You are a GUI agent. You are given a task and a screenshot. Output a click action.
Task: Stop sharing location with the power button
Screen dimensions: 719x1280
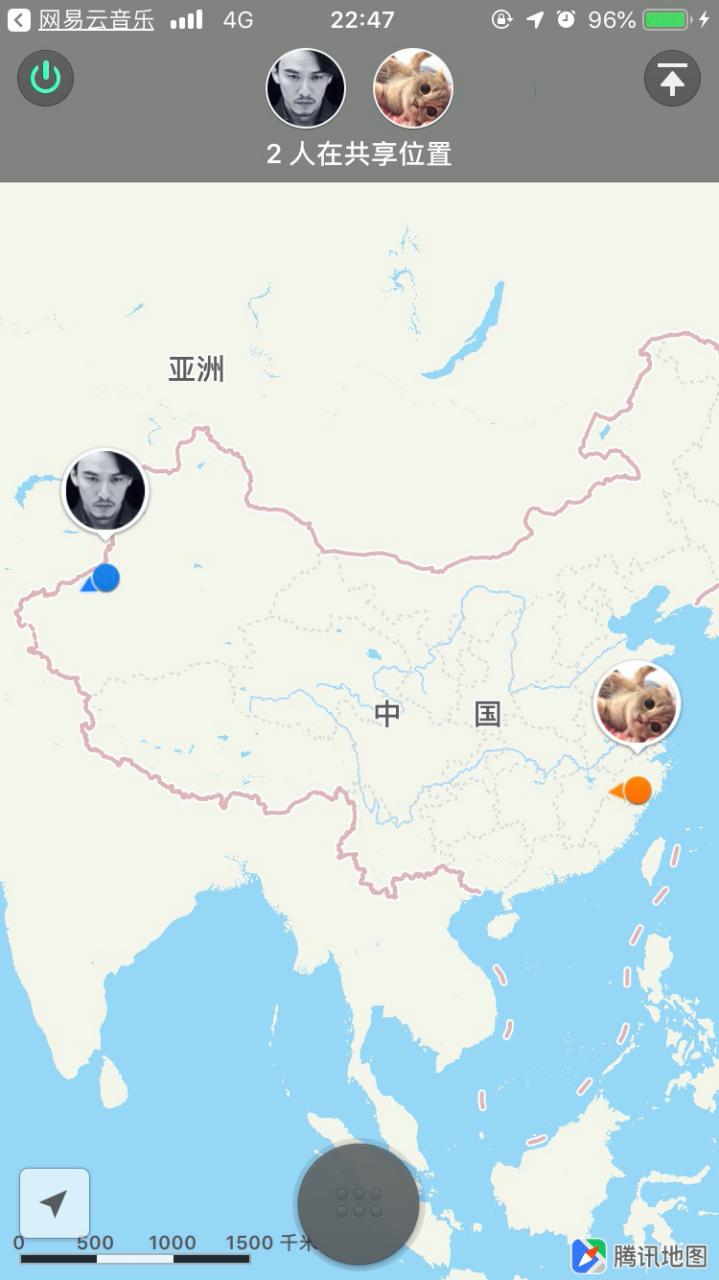click(x=46, y=78)
